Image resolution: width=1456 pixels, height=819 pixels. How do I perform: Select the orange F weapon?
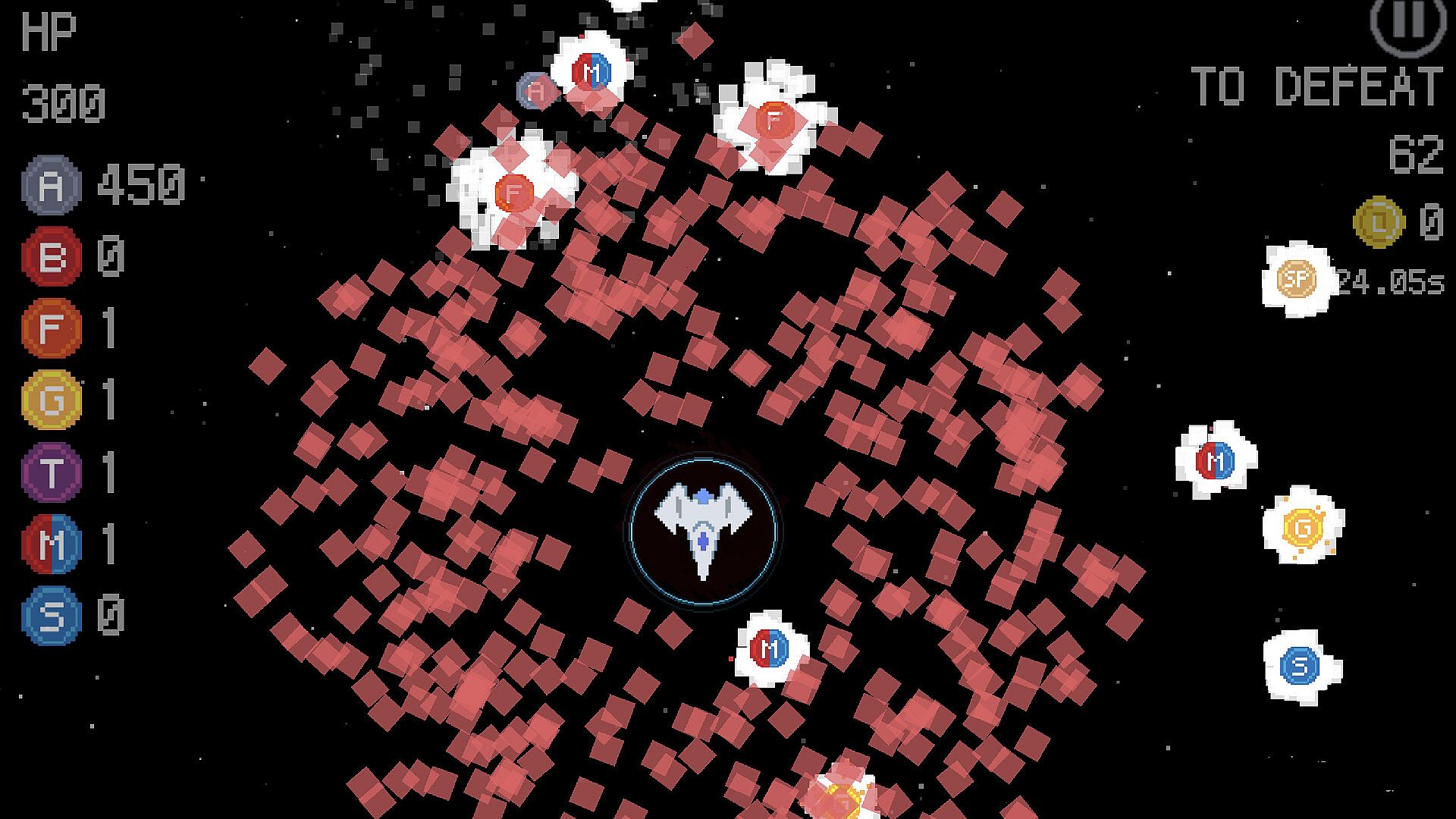51,328
